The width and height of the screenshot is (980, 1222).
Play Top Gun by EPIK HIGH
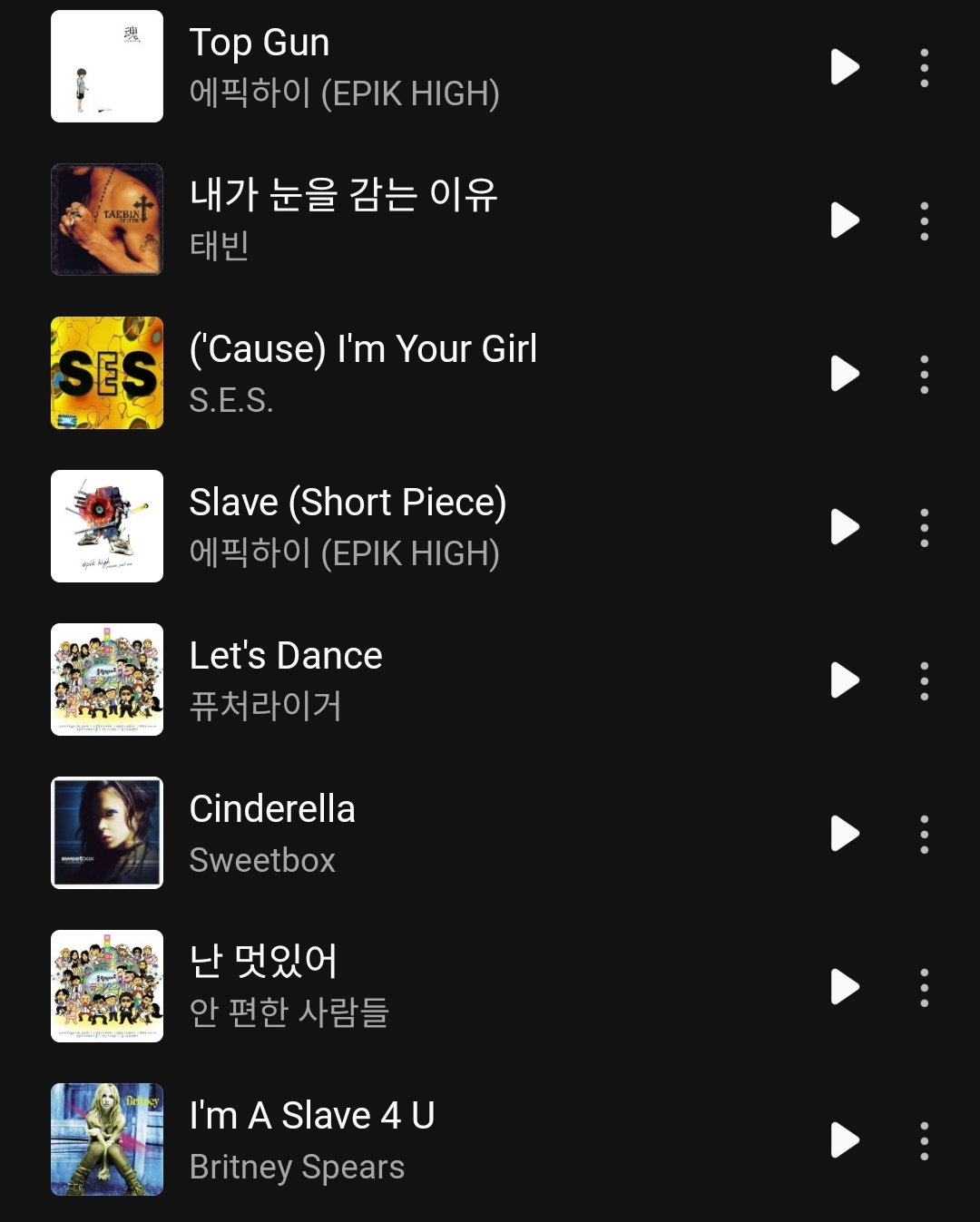coord(844,67)
